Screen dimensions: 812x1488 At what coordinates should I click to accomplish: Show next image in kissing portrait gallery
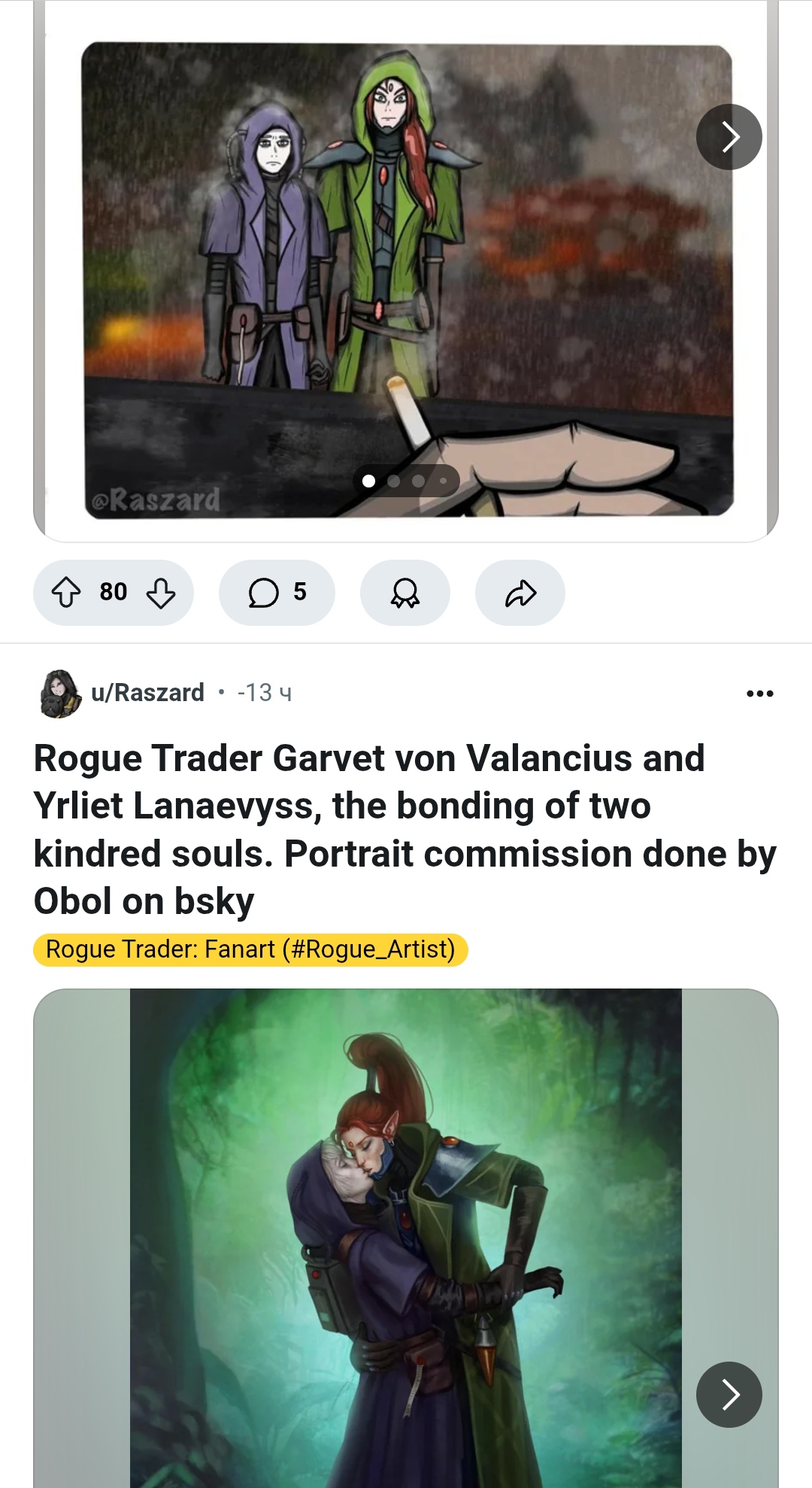pos(729,1394)
